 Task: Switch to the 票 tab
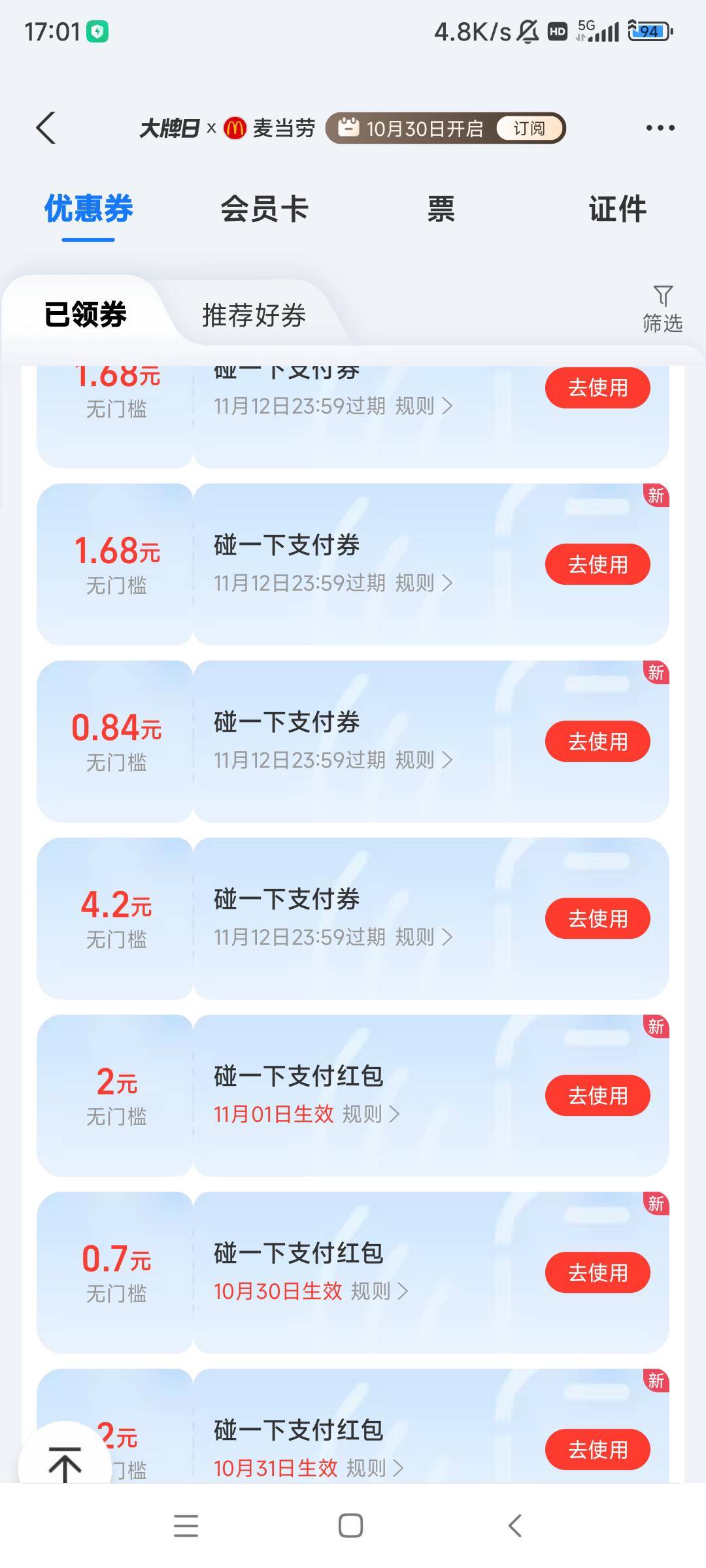(441, 209)
